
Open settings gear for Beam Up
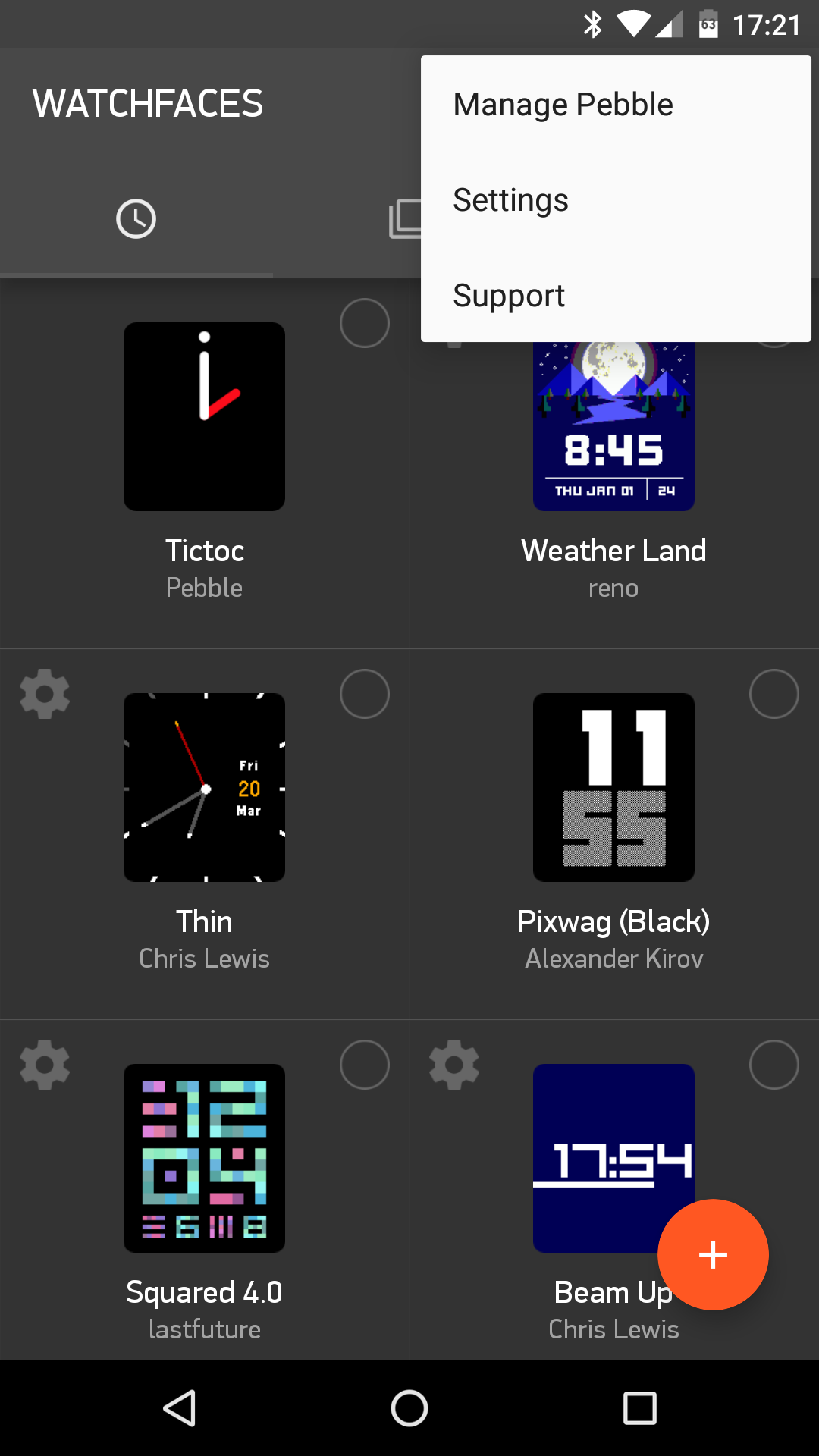click(454, 1065)
